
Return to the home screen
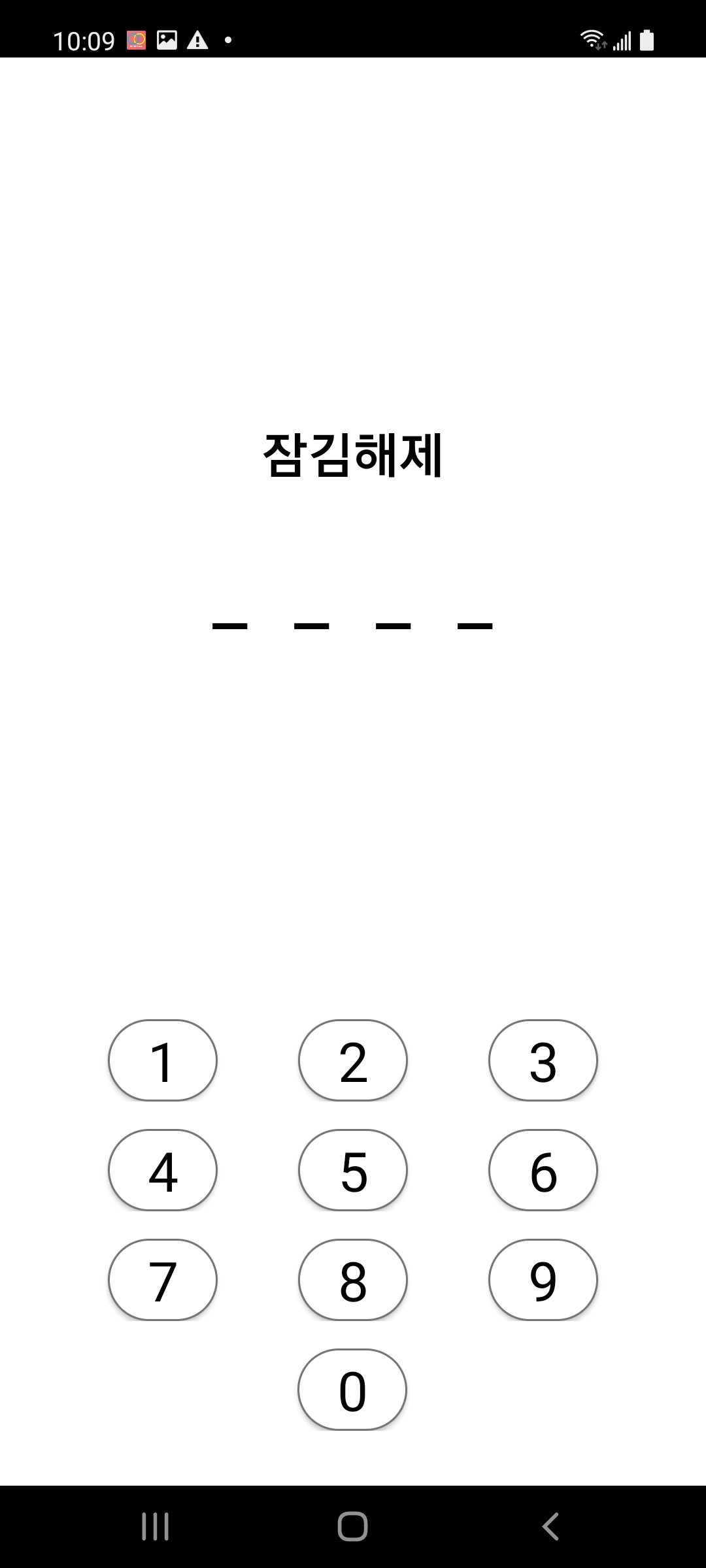click(353, 1527)
